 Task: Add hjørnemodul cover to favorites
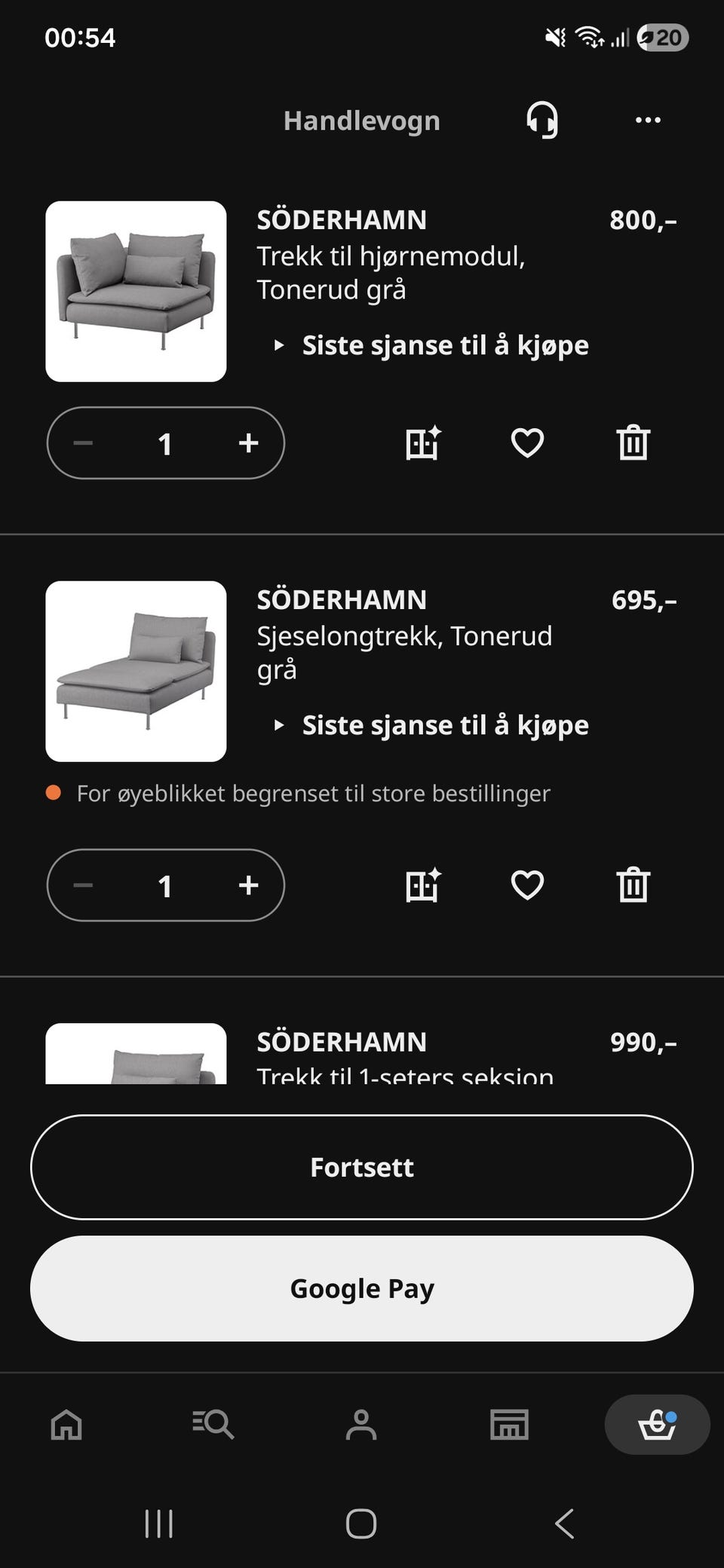pyautogui.click(x=527, y=443)
